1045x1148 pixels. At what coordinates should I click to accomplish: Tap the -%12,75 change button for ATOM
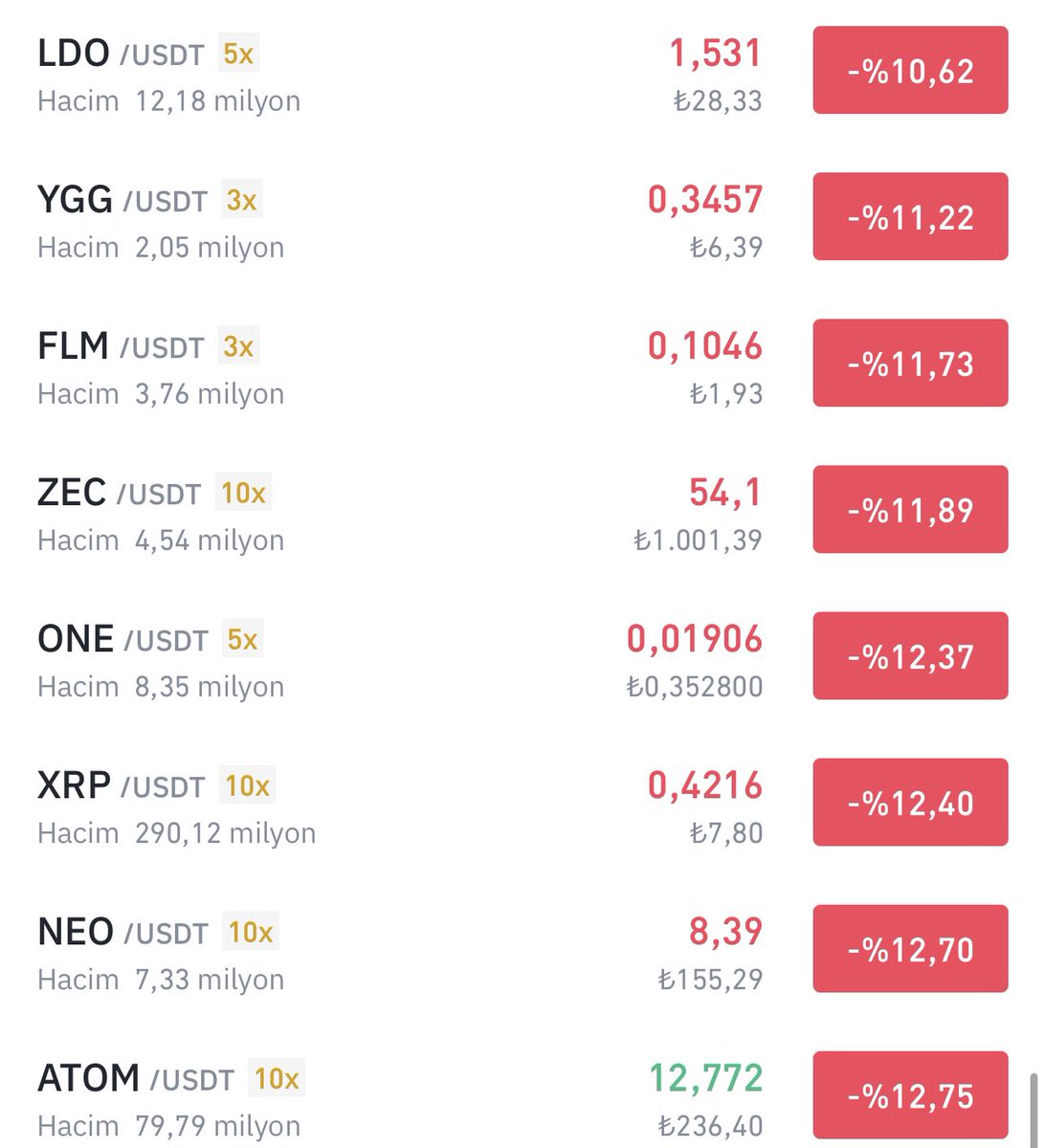click(x=910, y=1095)
